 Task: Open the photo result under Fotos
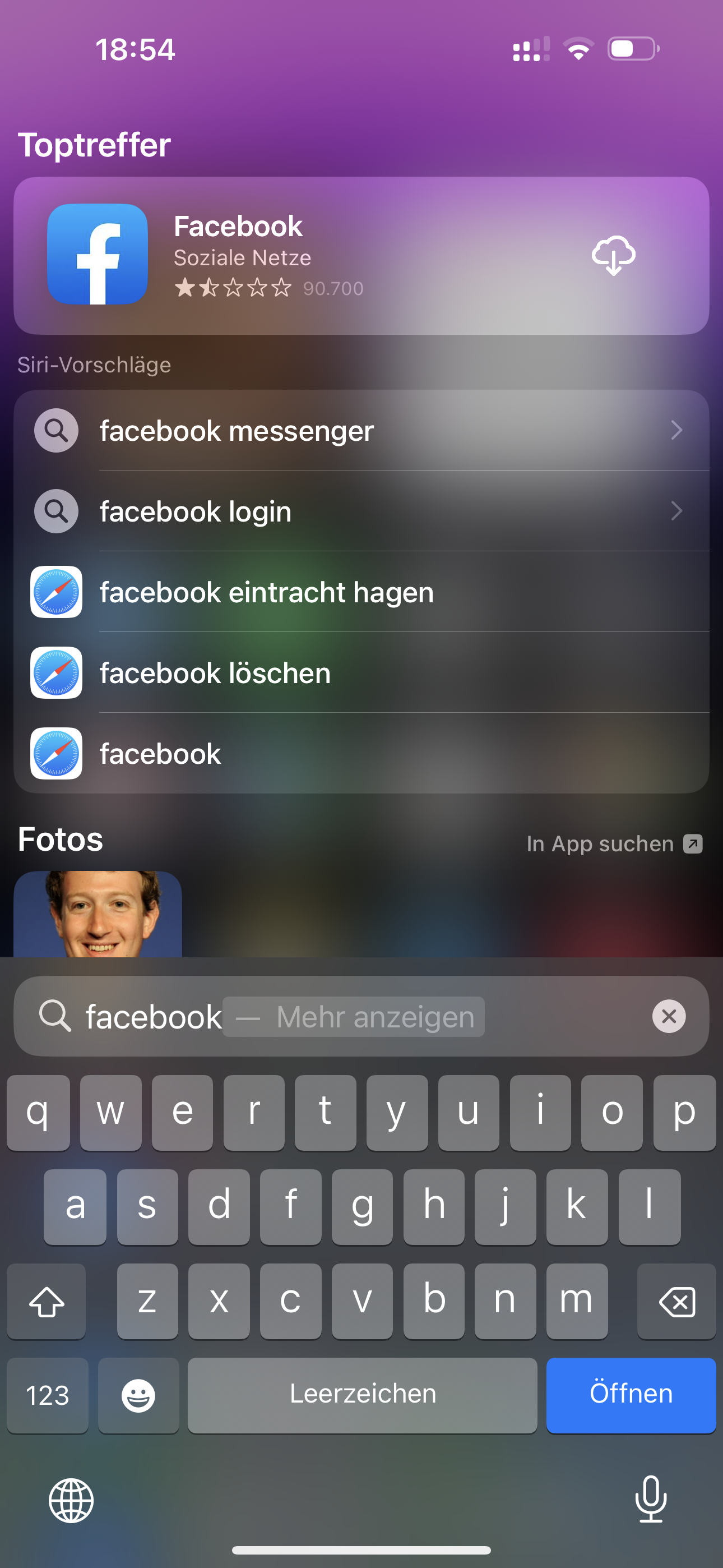click(x=98, y=914)
